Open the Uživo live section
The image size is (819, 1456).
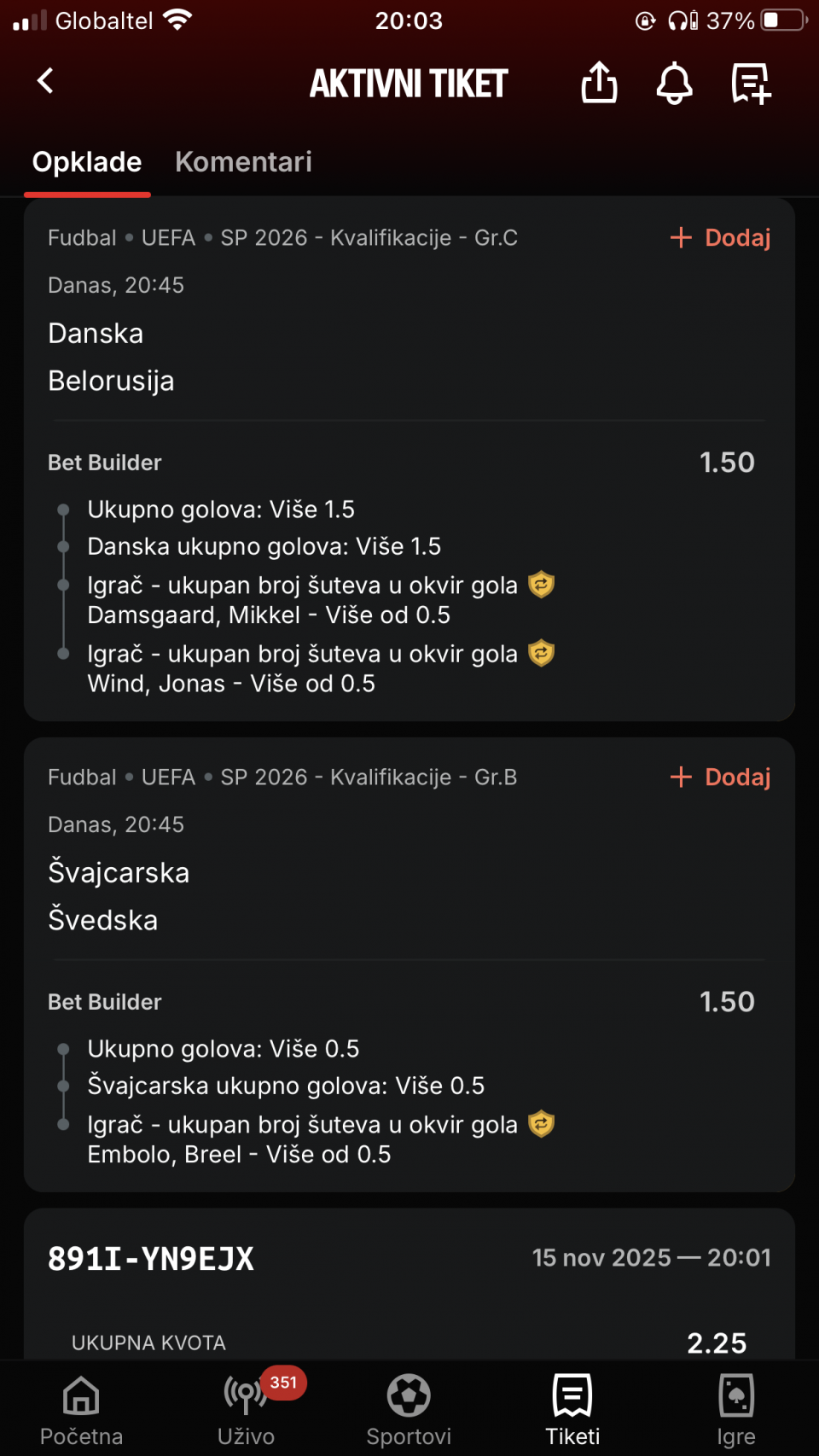[x=246, y=1410]
